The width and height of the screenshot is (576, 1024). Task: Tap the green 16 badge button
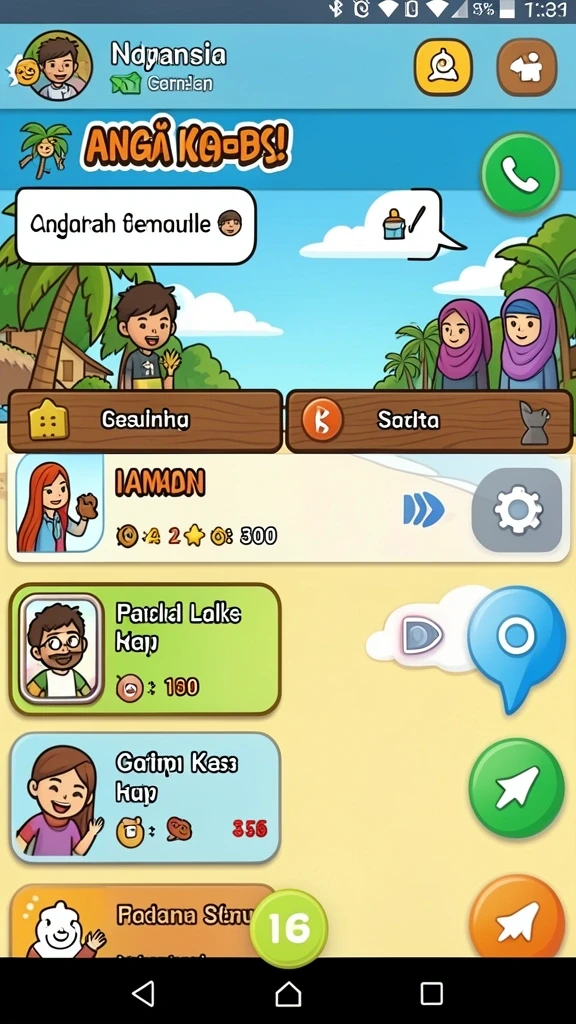click(289, 928)
